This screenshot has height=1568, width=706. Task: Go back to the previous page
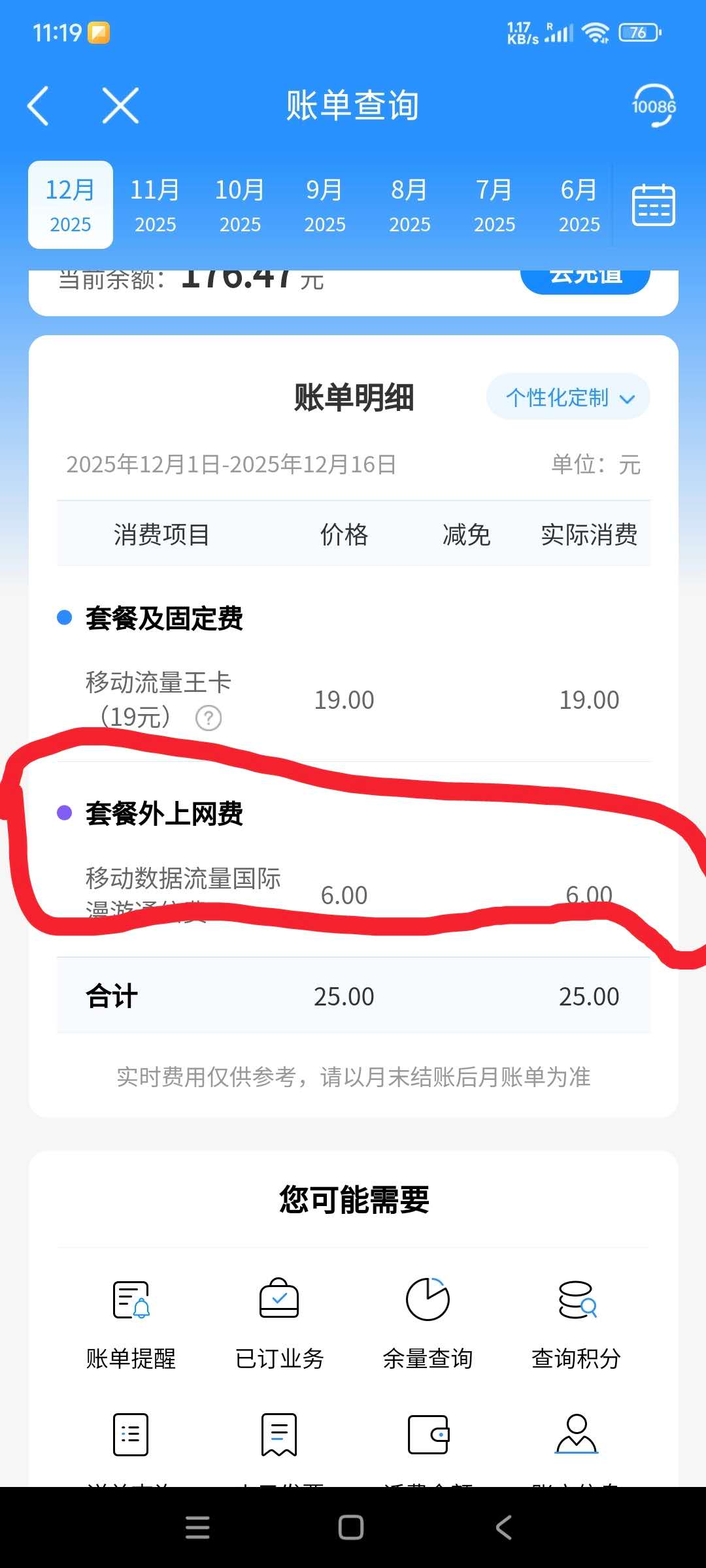click(x=38, y=105)
